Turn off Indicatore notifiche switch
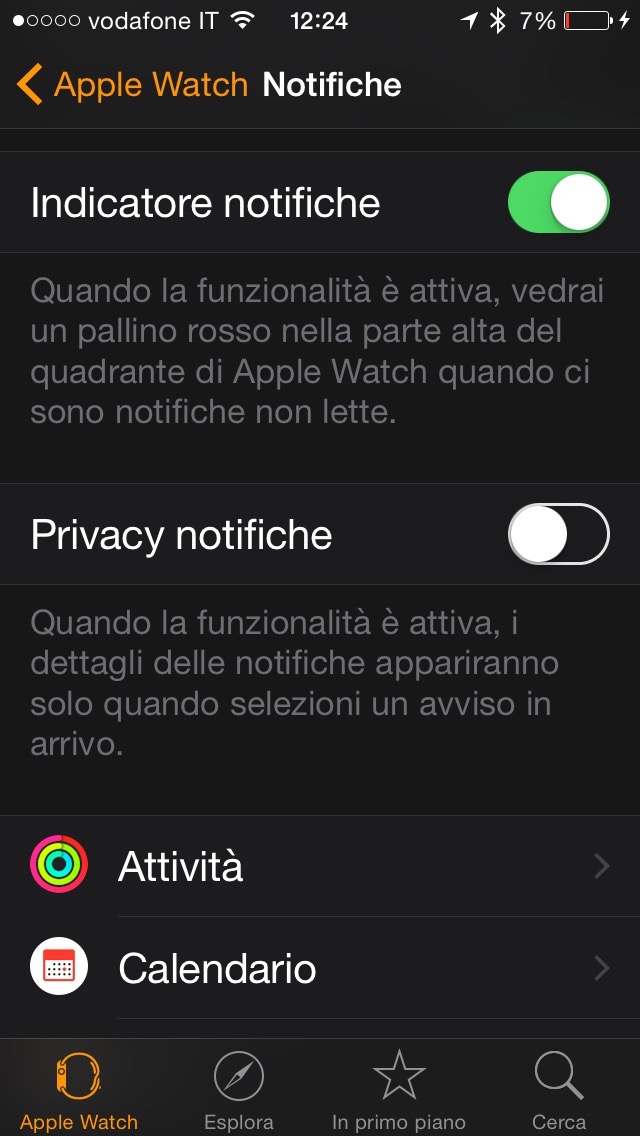 (558, 202)
